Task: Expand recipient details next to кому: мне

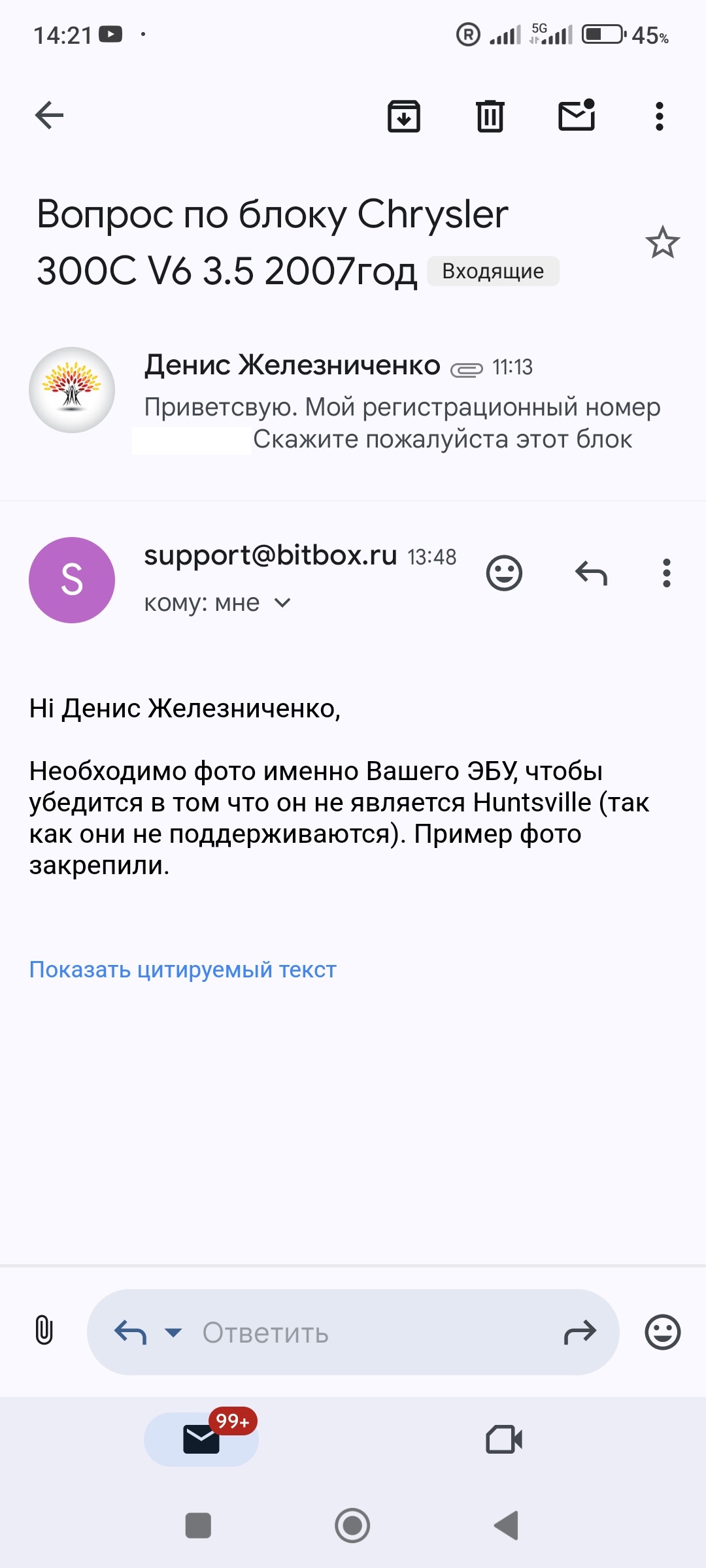Action: (x=282, y=602)
